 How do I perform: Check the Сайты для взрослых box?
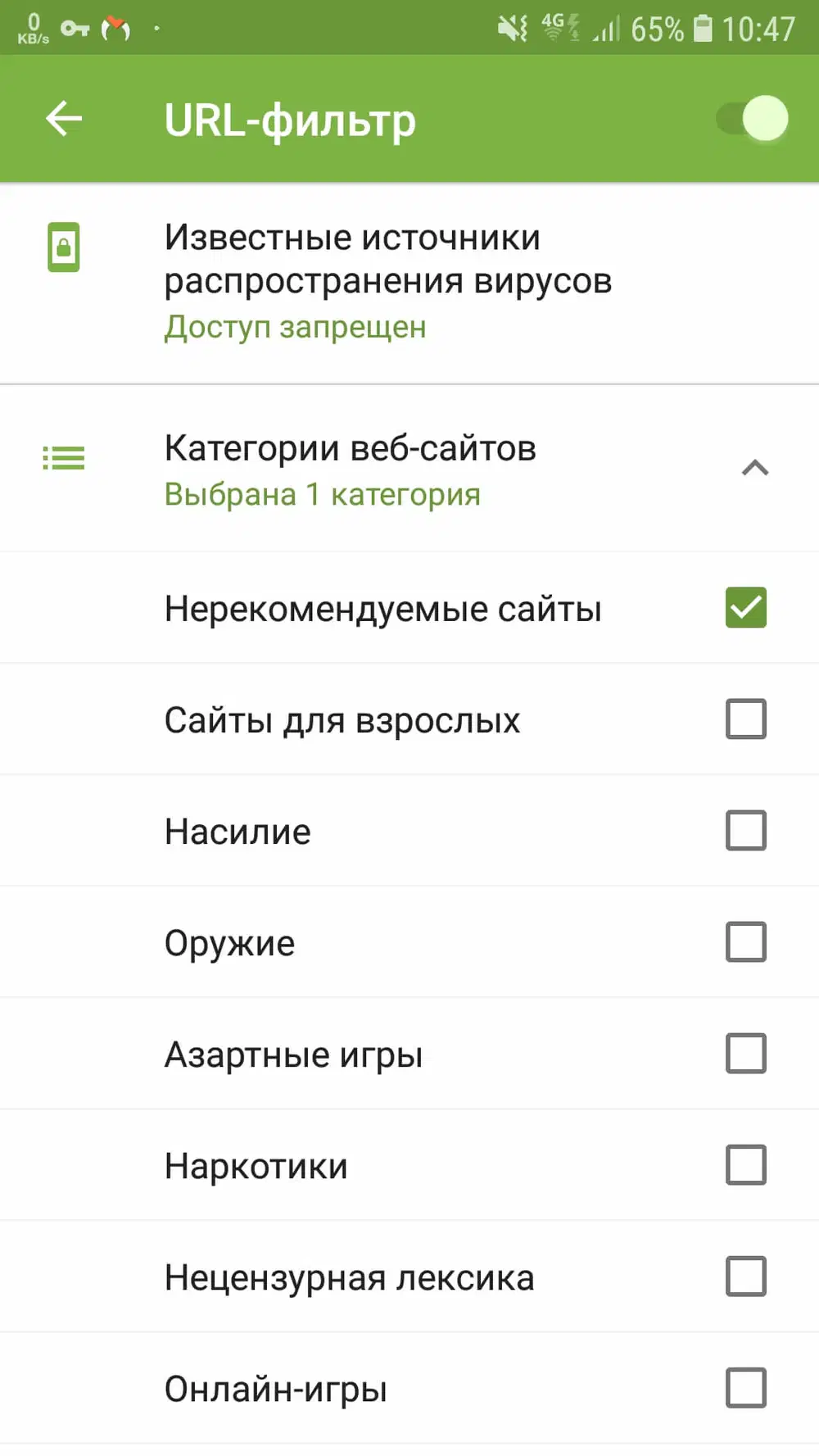pos(745,719)
